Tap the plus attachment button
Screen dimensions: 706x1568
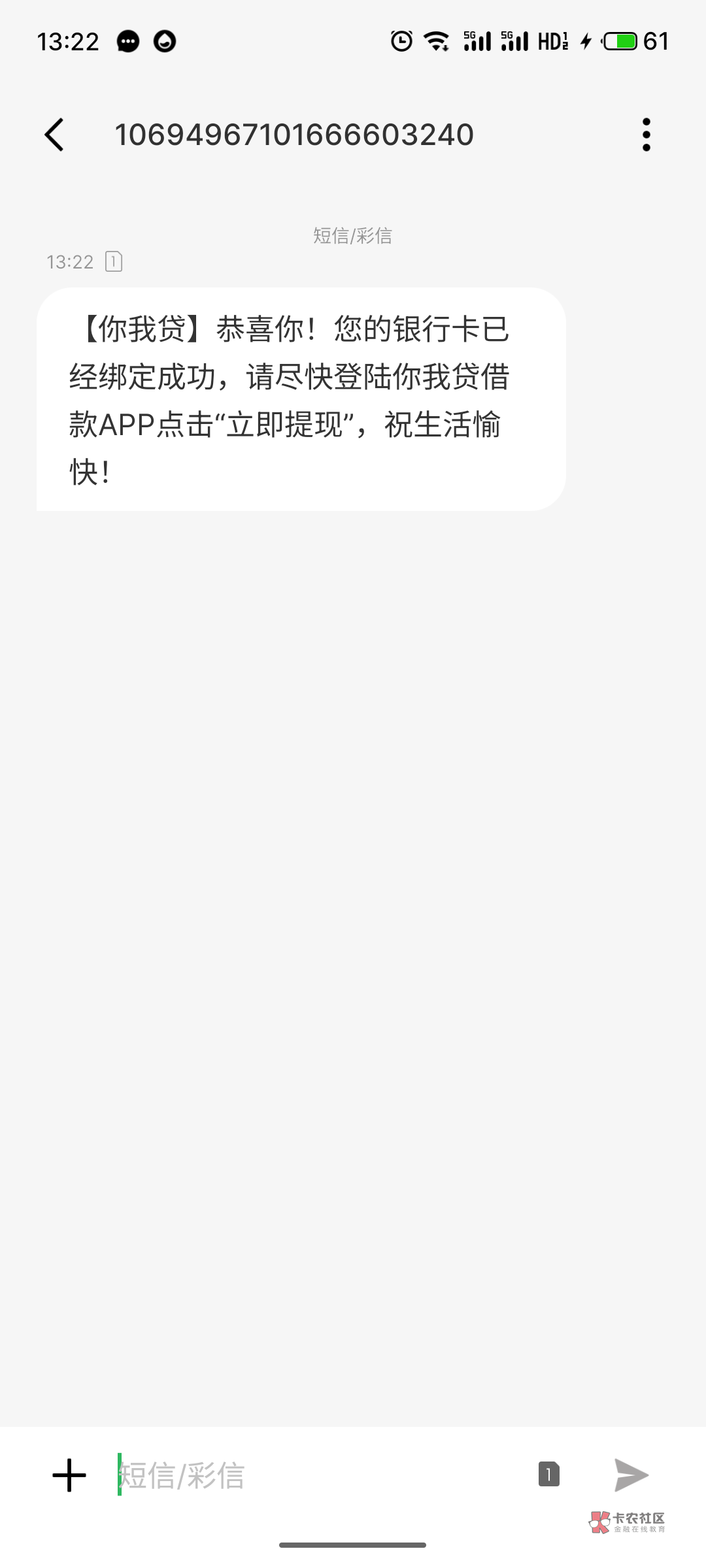(69, 1475)
